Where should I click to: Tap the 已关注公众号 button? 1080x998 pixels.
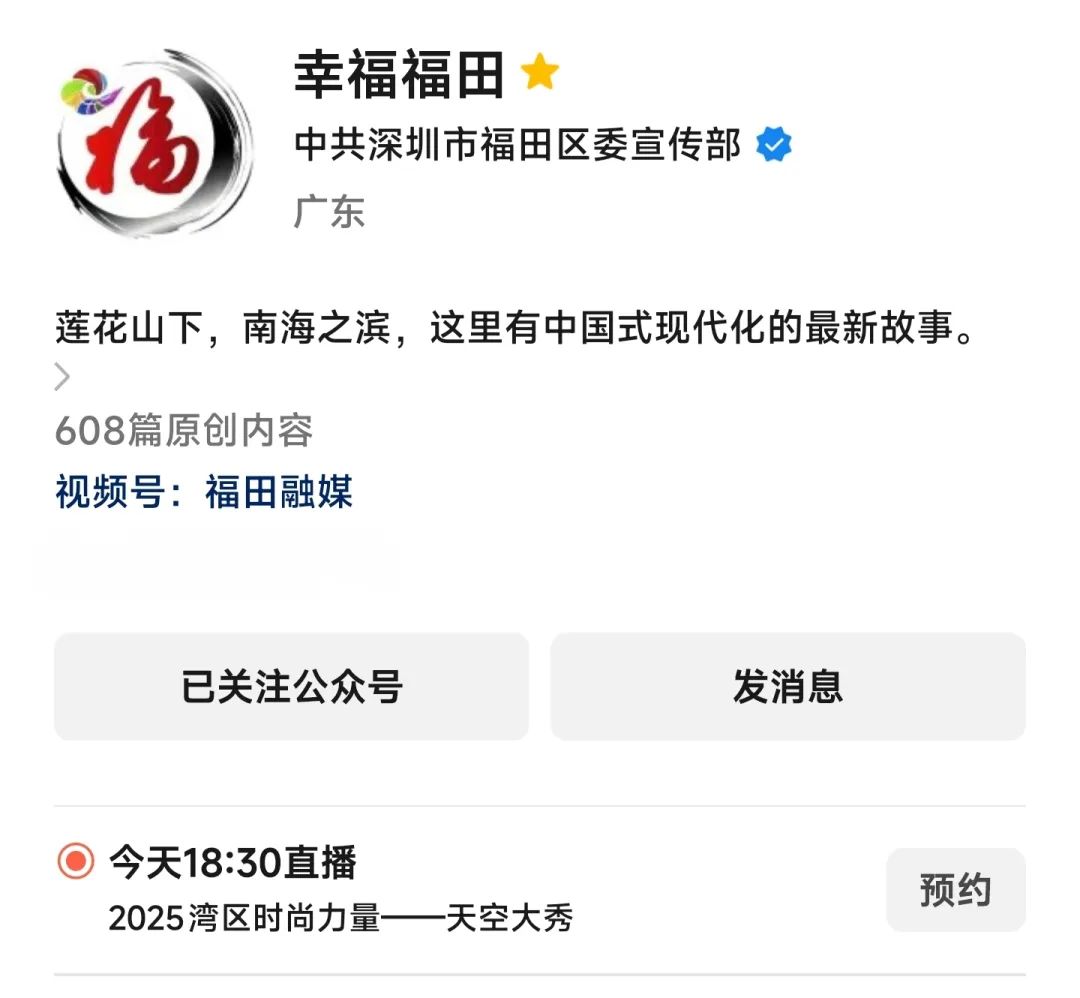click(x=291, y=687)
